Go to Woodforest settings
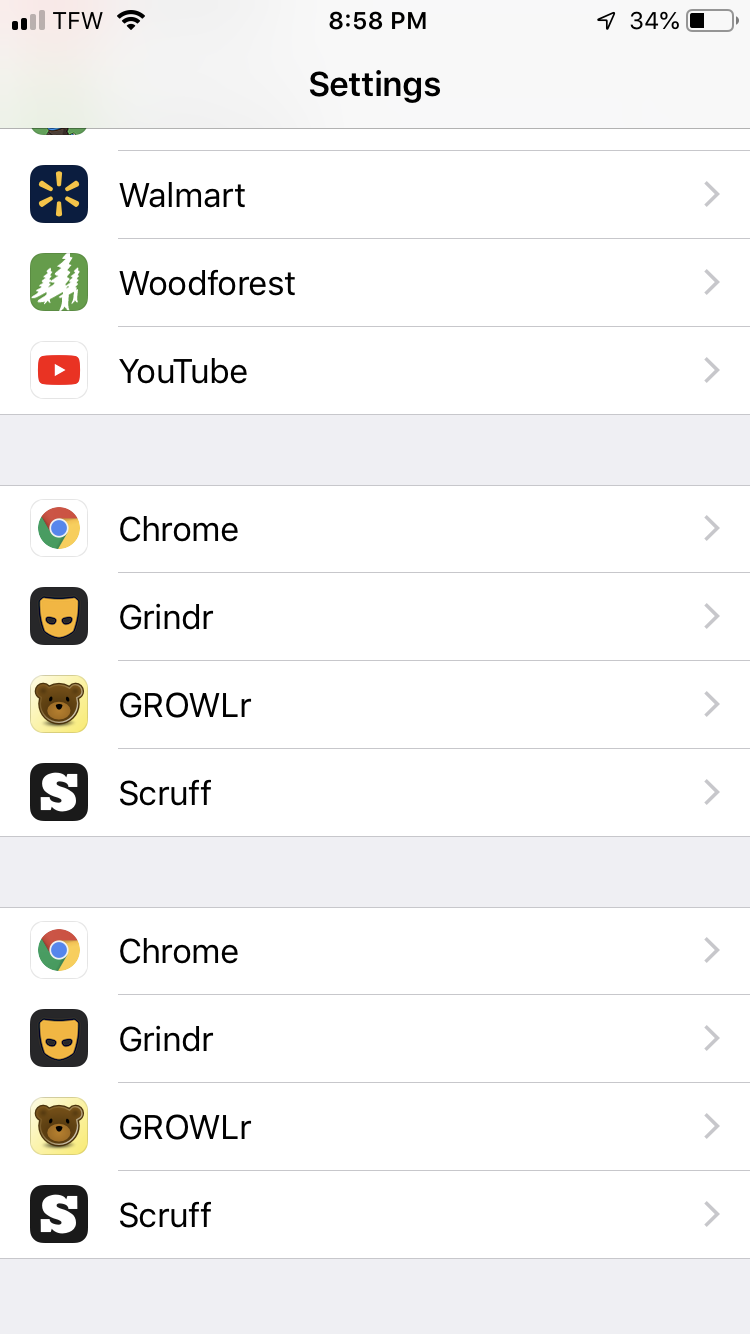The image size is (750, 1334). click(x=375, y=283)
